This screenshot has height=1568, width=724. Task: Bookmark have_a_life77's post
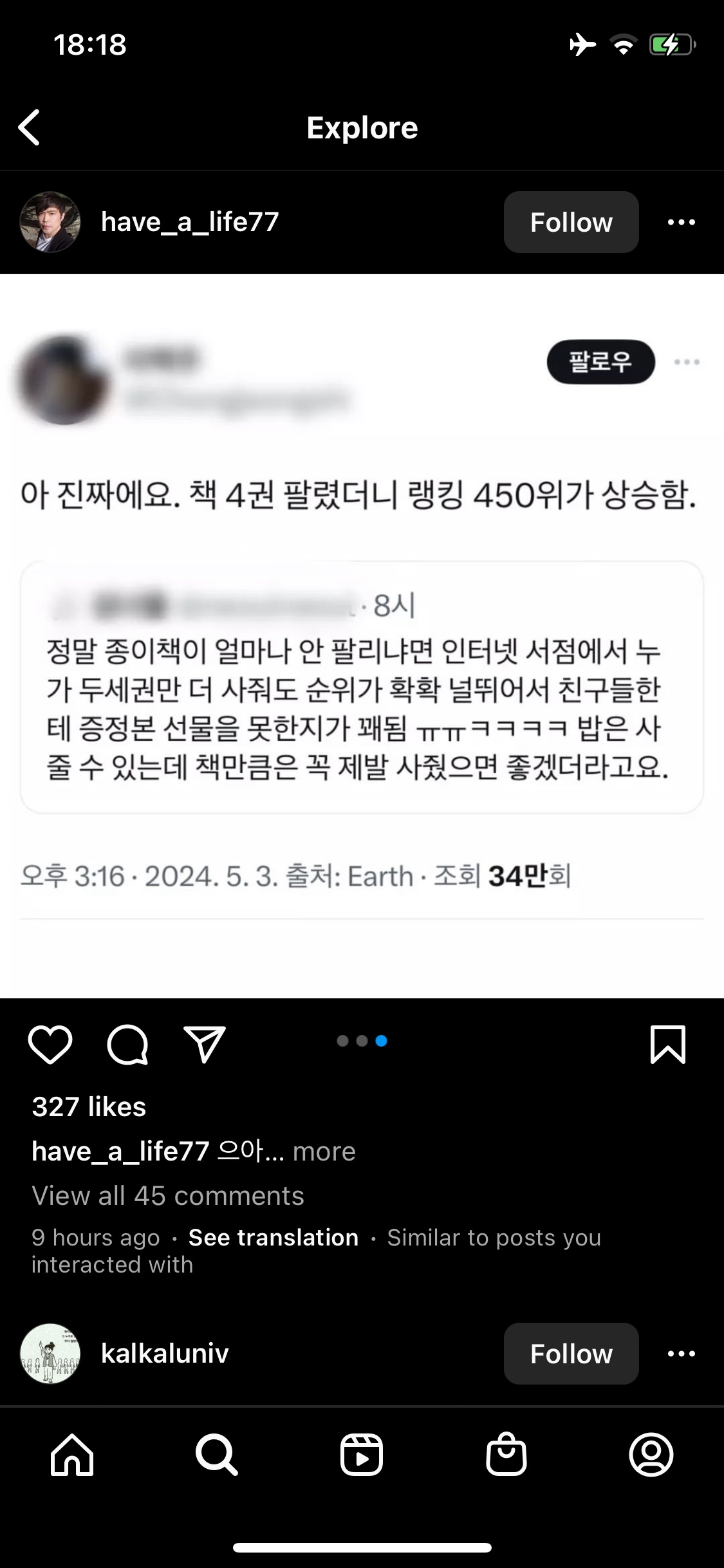(668, 1044)
